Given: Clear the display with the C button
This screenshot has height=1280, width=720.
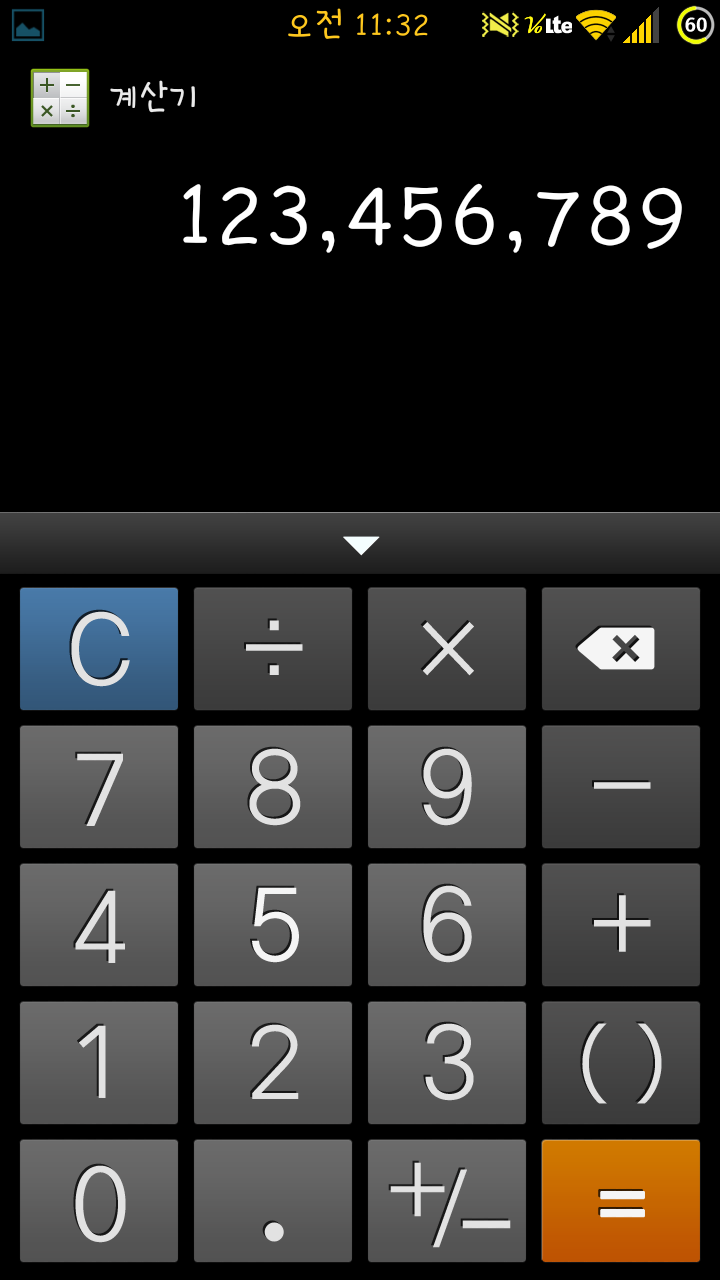Looking at the screenshot, I should (x=99, y=648).
